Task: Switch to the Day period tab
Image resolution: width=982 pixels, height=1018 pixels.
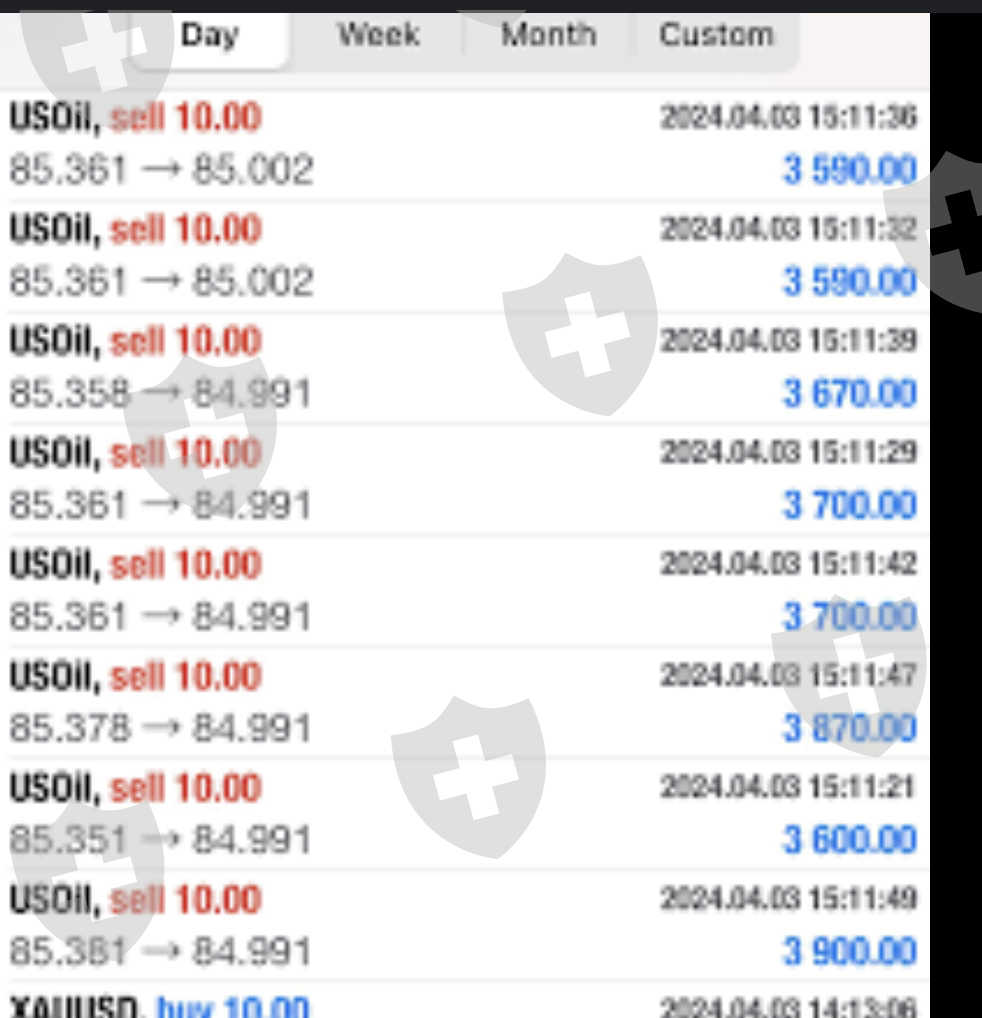Action: pos(209,37)
